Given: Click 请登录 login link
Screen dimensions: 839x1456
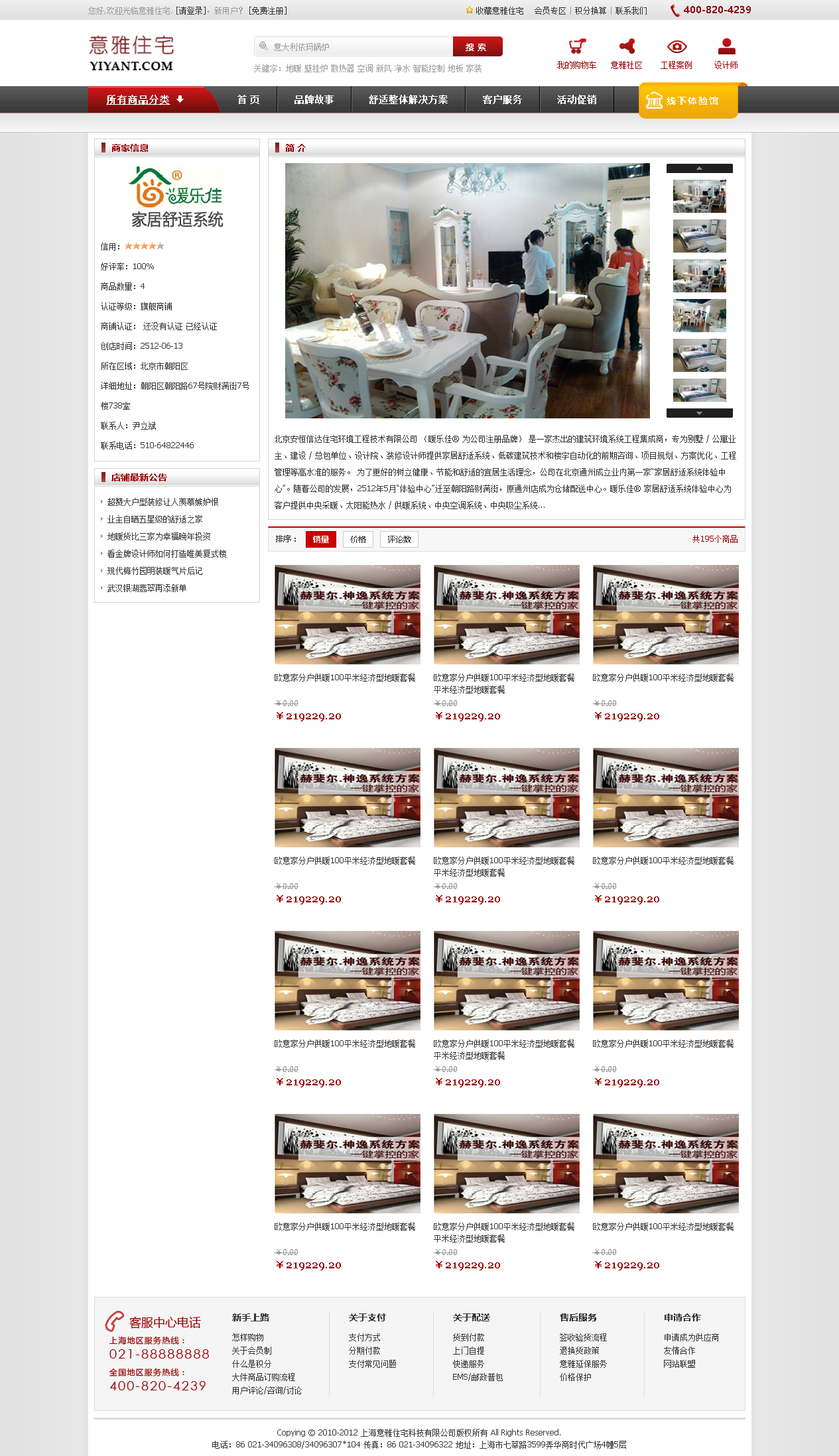Looking at the screenshot, I should (x=192, y=11).
